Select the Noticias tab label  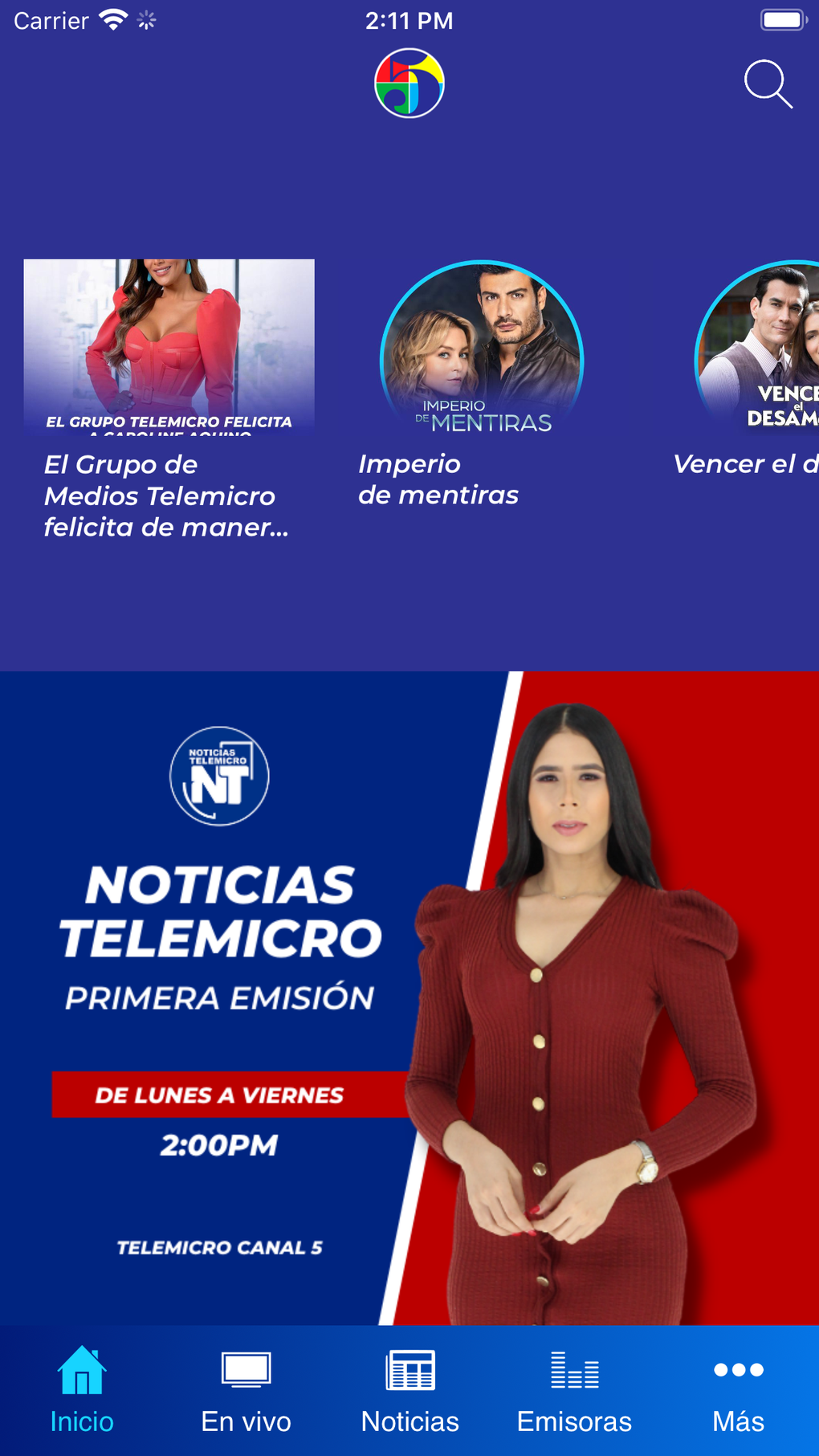pos(410,1421)
